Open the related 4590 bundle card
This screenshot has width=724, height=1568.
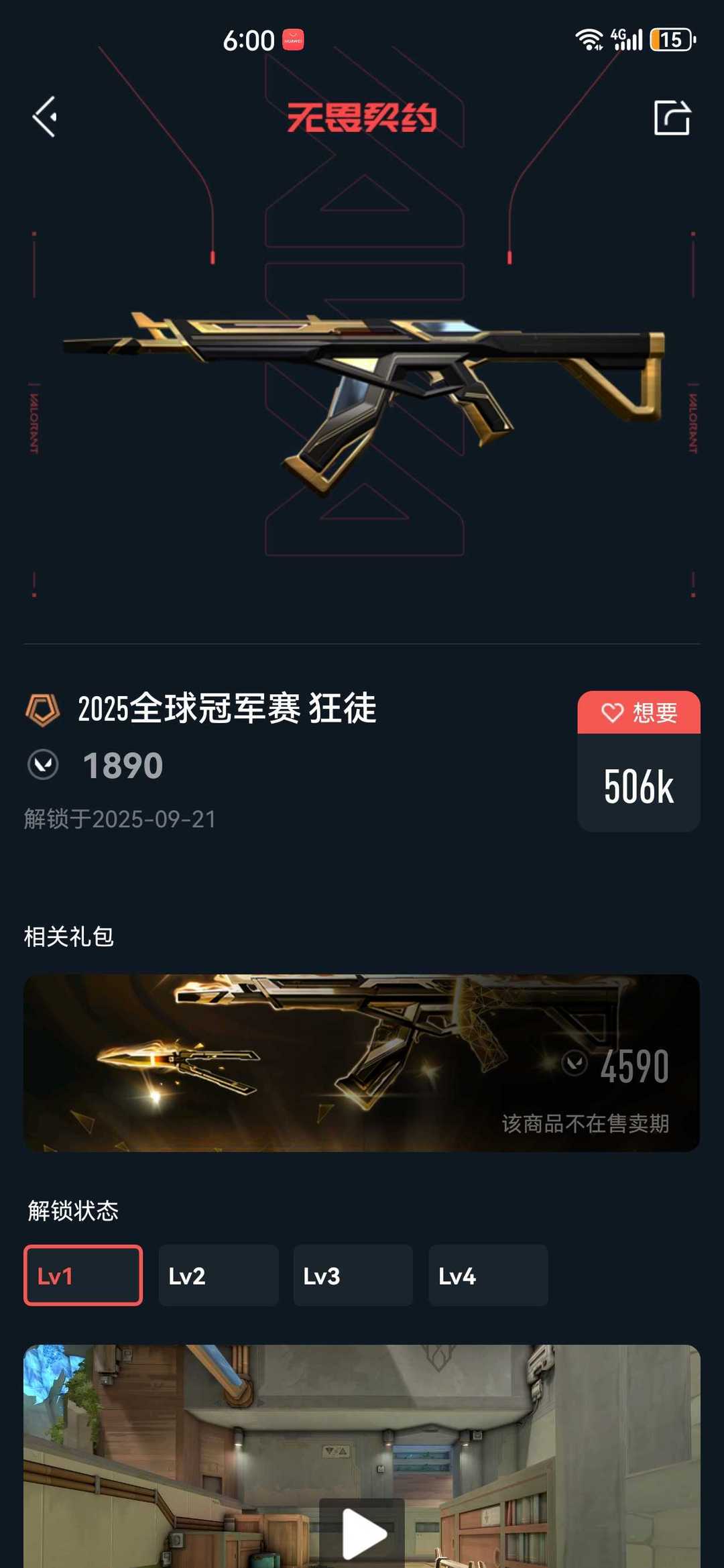[362, 1063]
